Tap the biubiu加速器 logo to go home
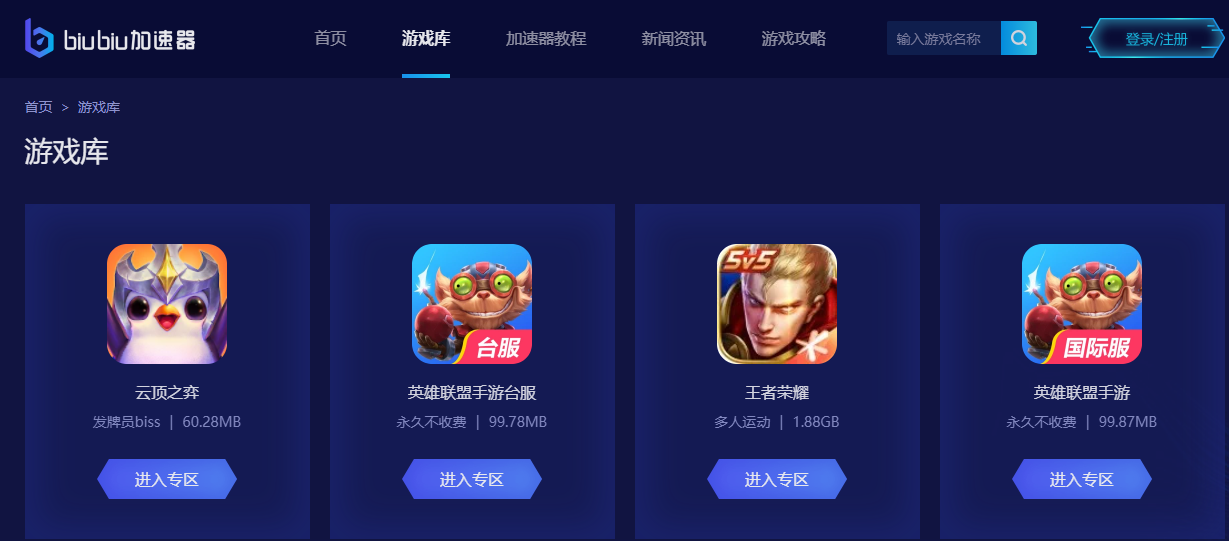 pos(110,39)
